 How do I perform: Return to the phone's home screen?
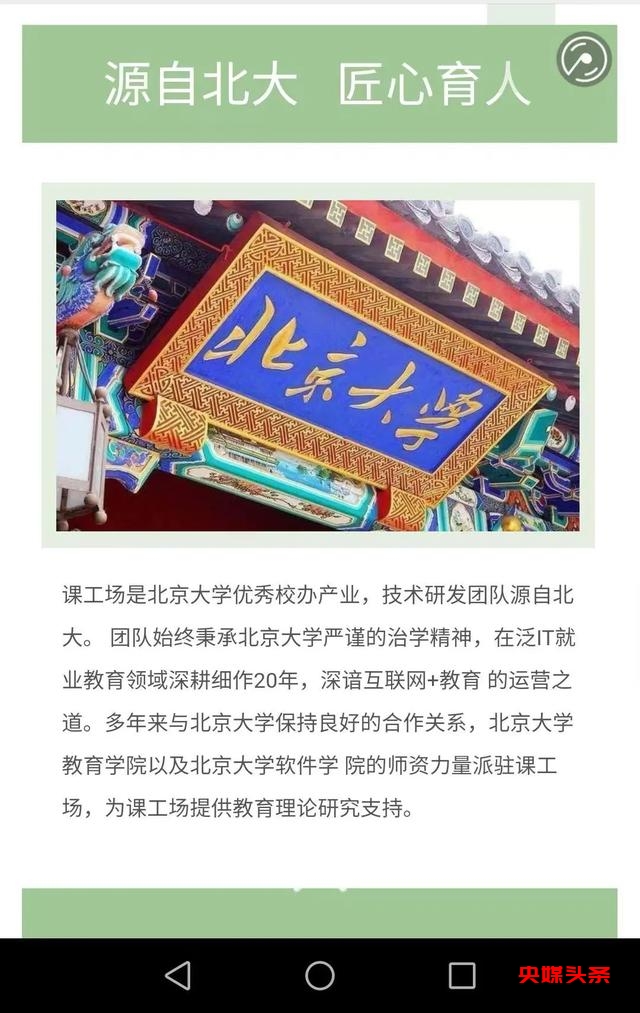[320, 975]
